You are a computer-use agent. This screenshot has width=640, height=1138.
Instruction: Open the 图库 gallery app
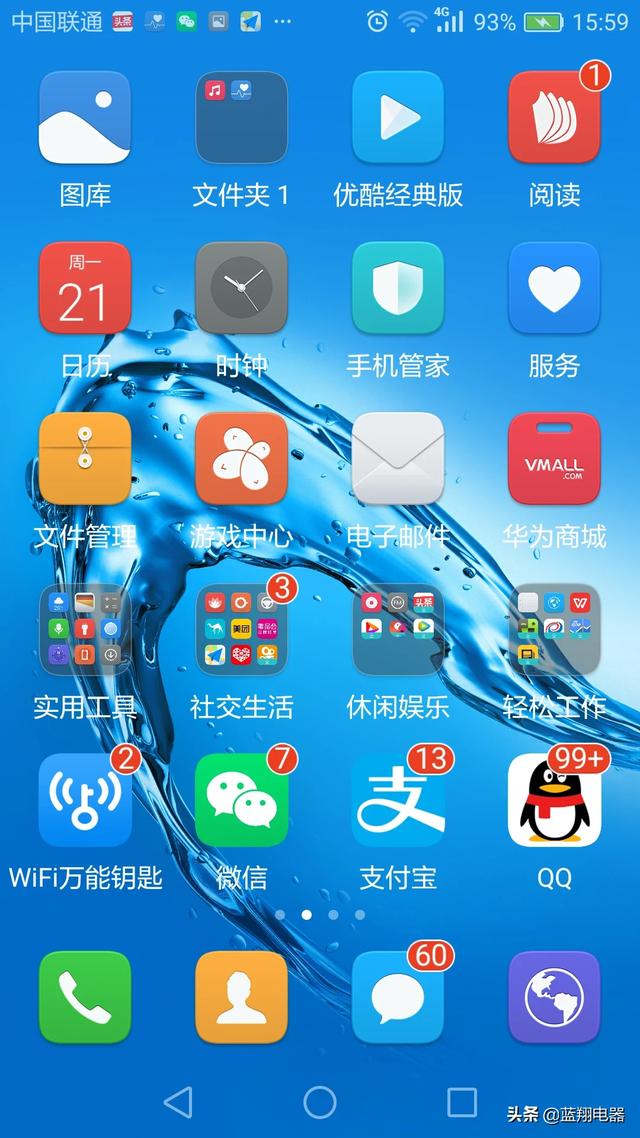(85, 117)
